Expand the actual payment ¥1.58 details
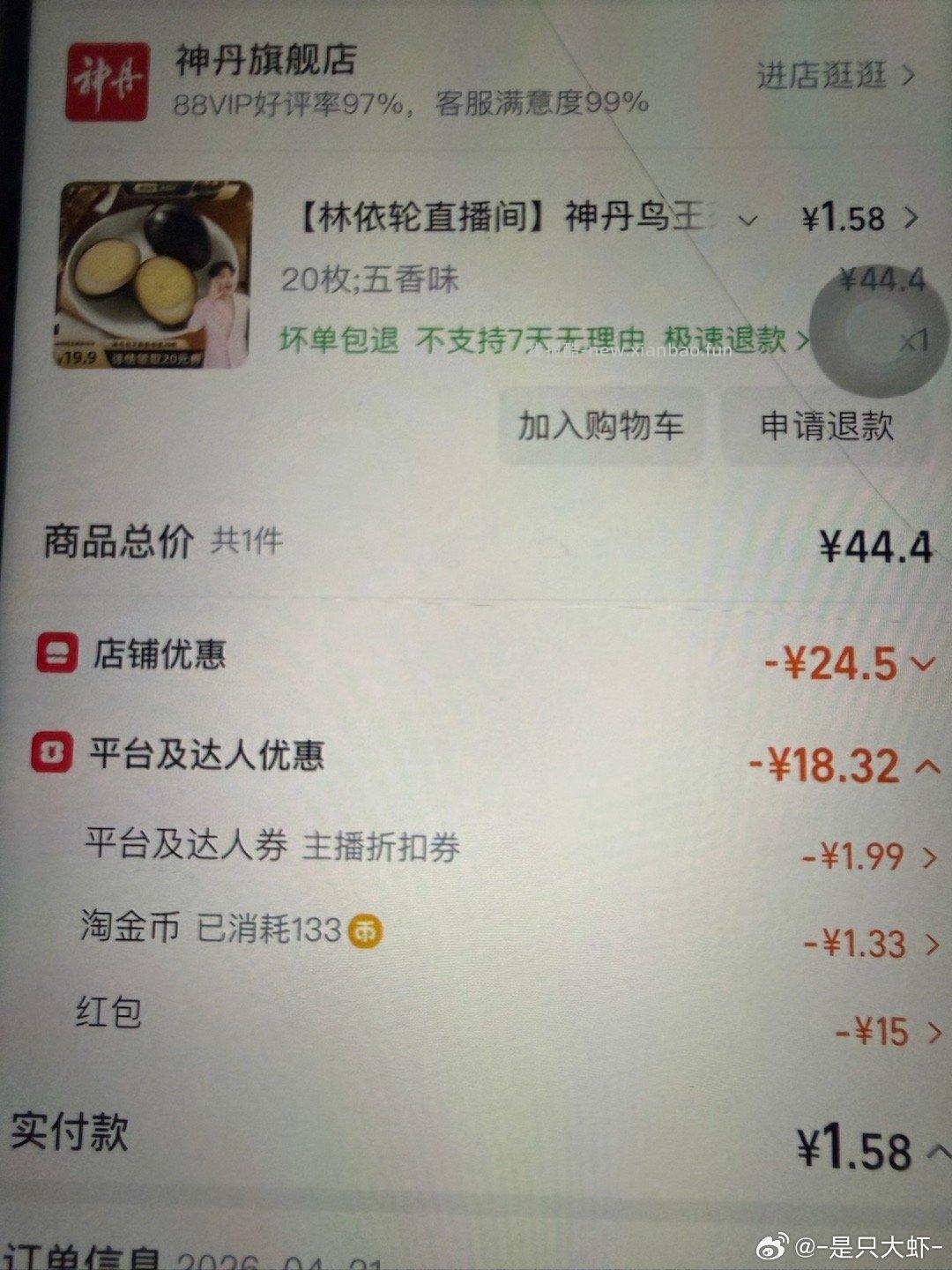The height and width of the screenshot is (1270, 952). pyautogui.click(x=933, y=1151)
